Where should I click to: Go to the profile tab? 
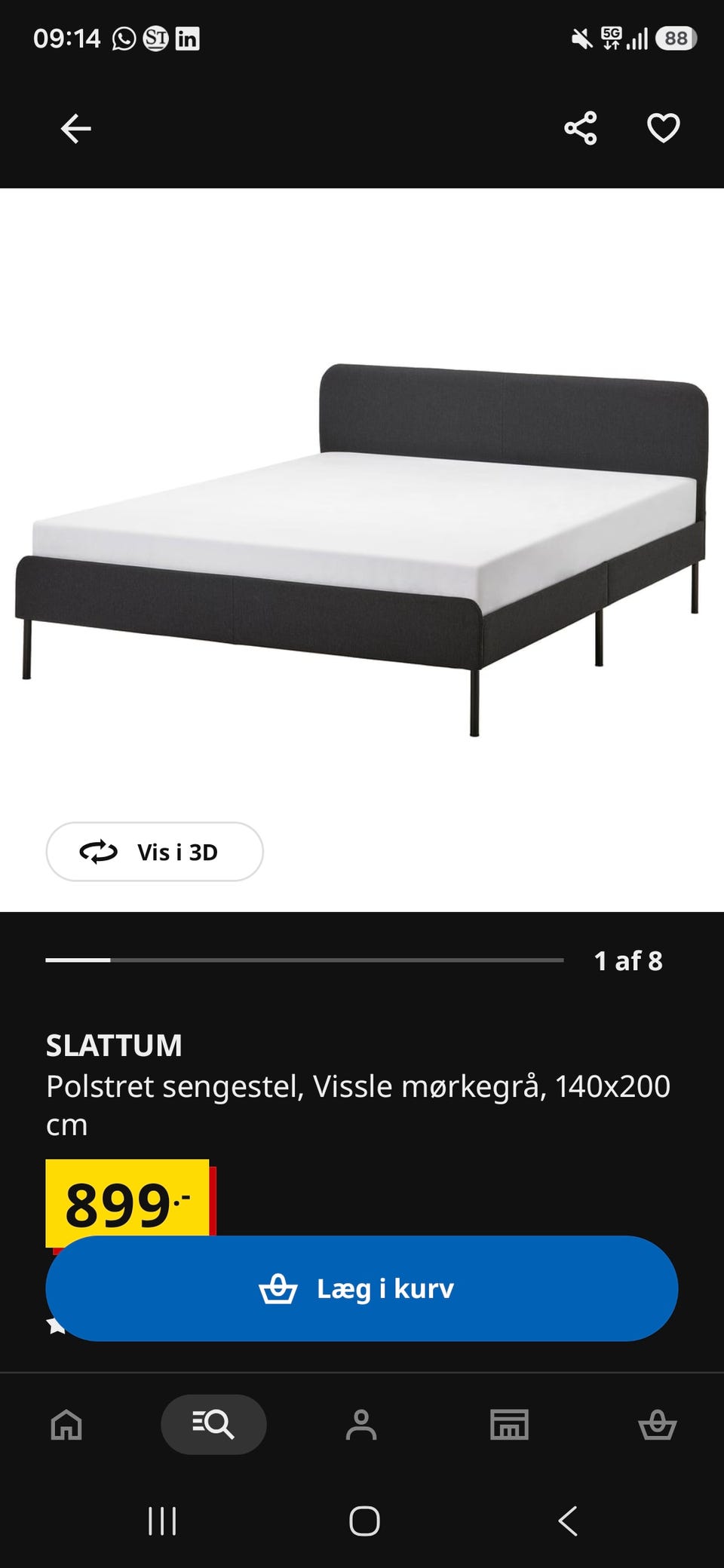pos(361,1425)
